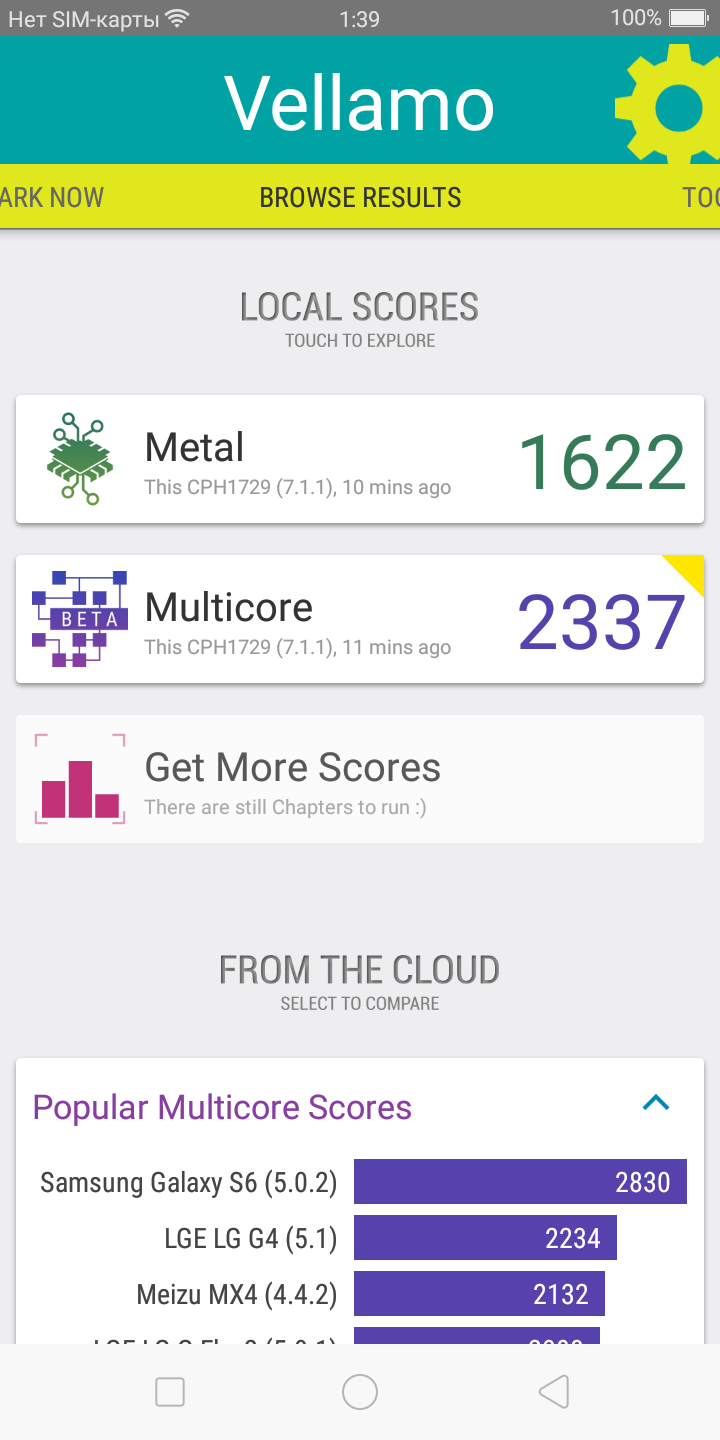Select LGE LG G4 to compare

[x=485, y=1239]
